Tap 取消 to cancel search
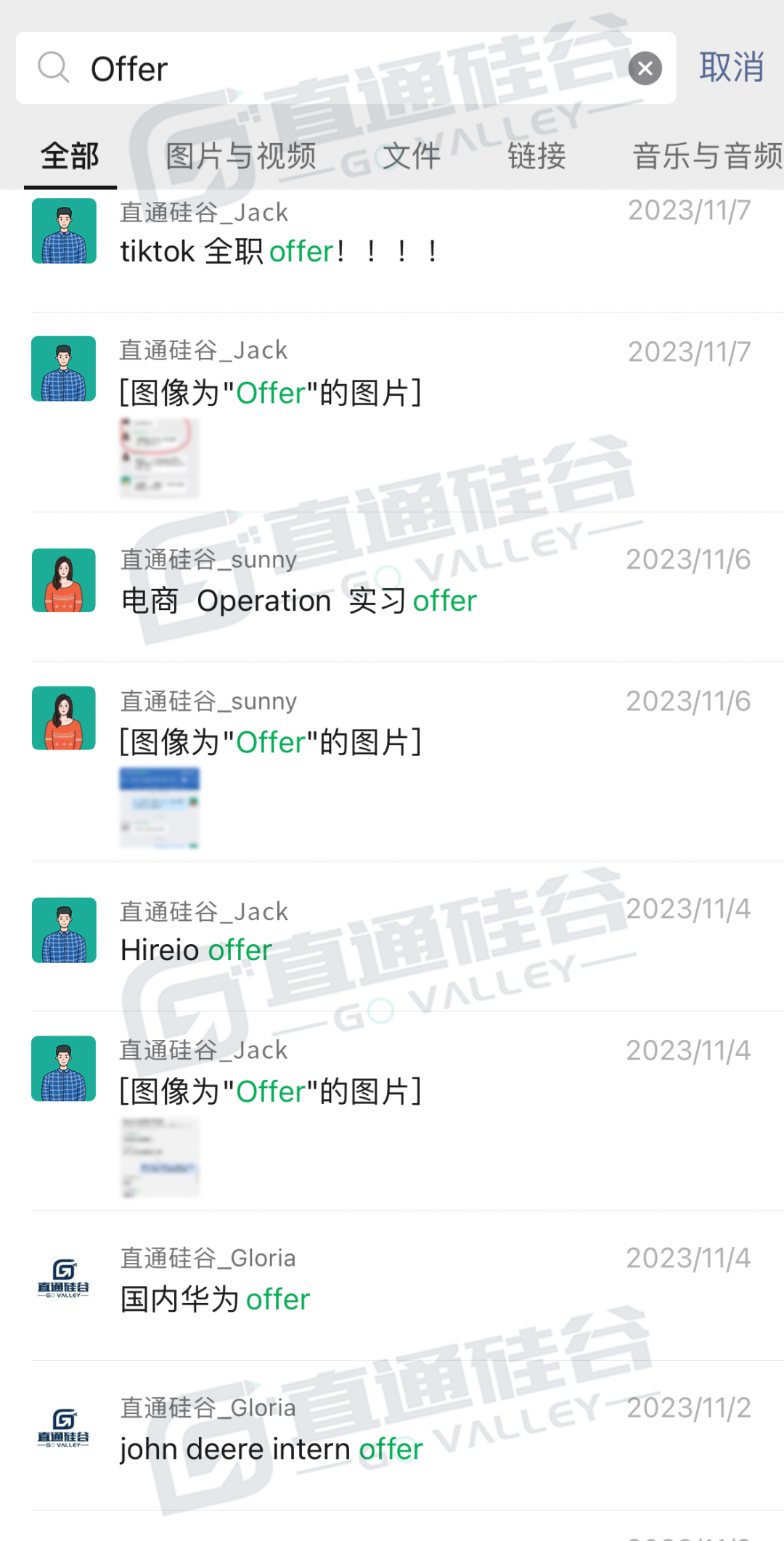The height and width of the screenshot is (1541, 784). coord(731,68)
